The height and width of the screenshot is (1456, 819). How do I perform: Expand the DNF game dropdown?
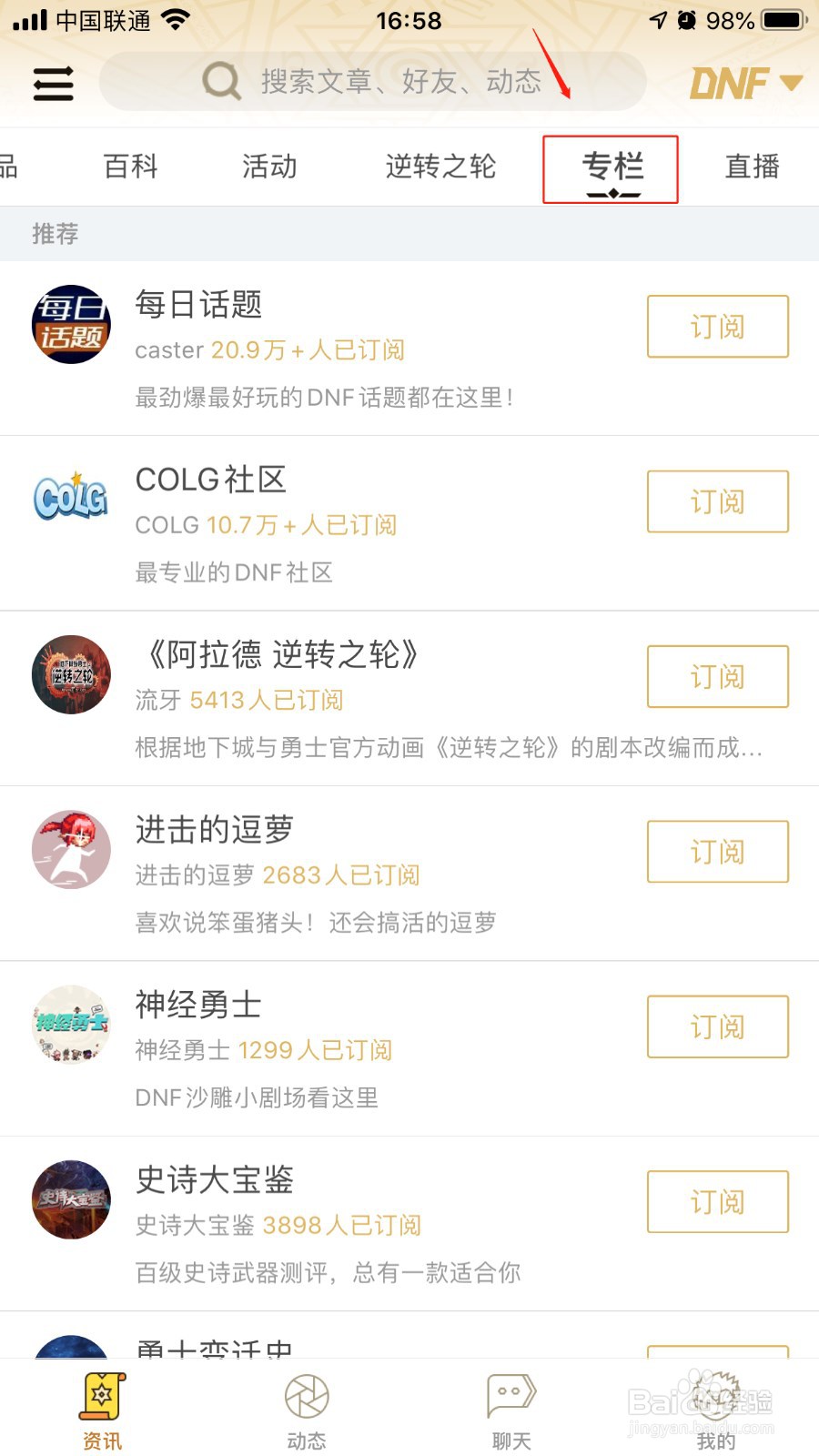(745, 84)
